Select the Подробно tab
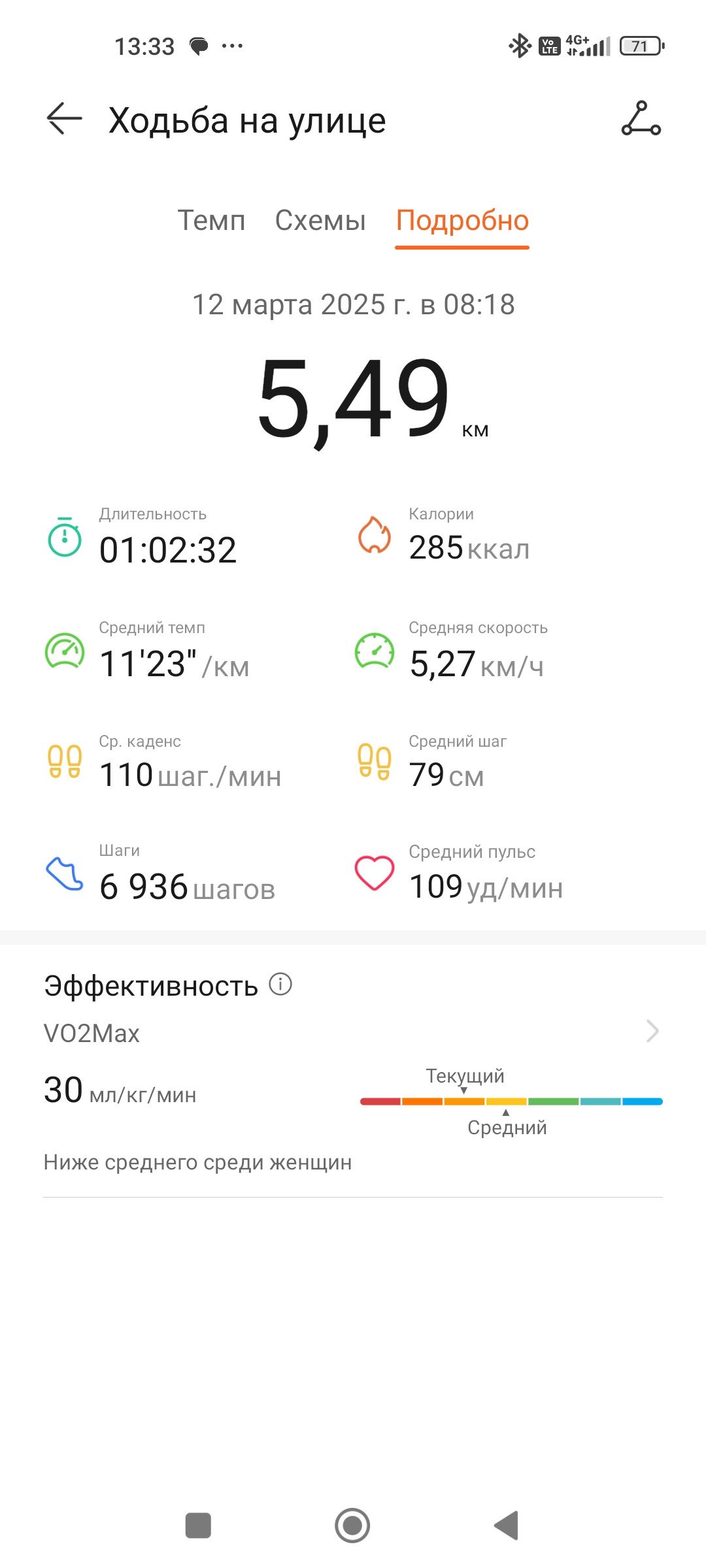The height and width of the screenshot is (1568, 706). pos(462,221)
